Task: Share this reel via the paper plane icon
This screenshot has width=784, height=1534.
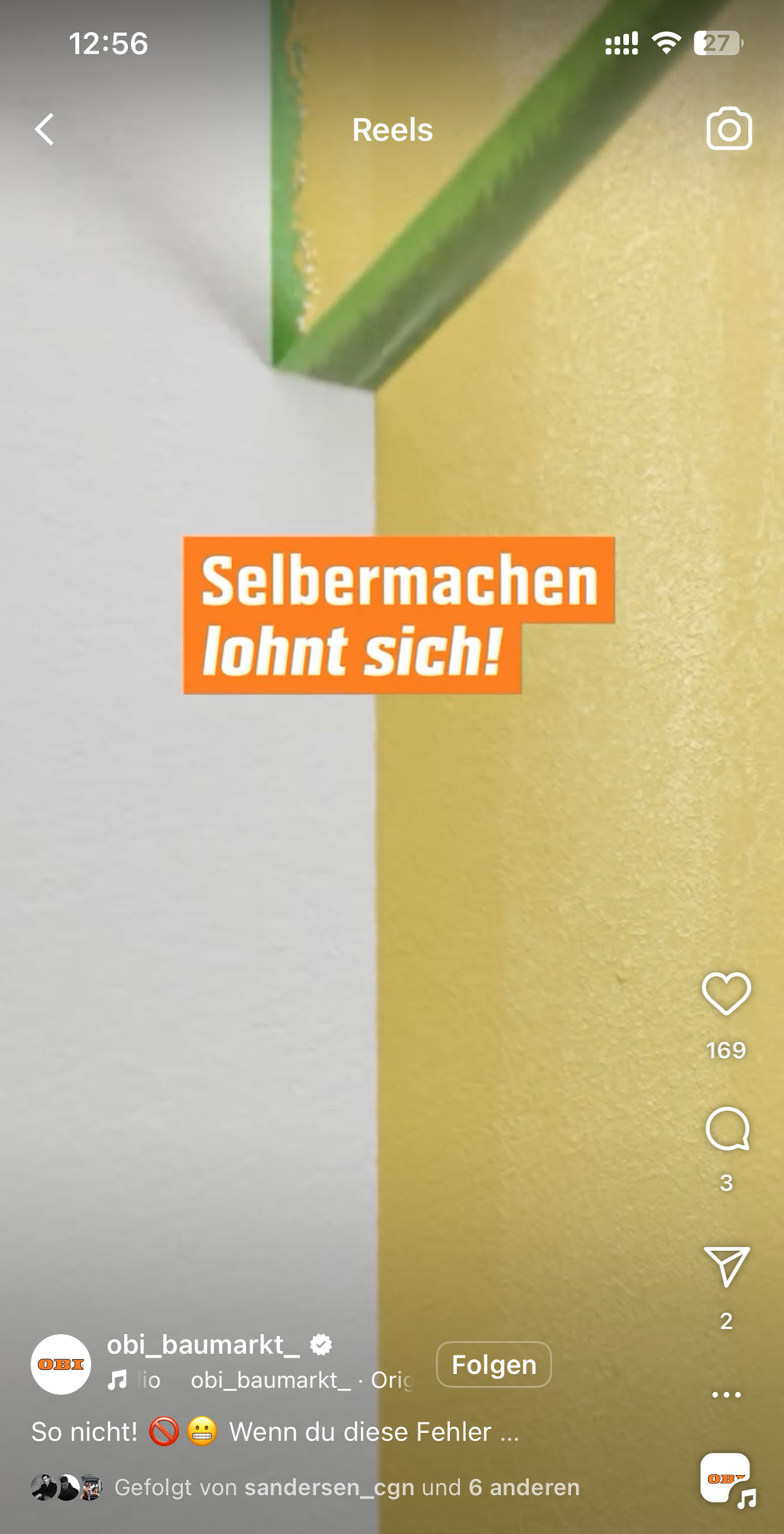Action: tap(727, 1266)
